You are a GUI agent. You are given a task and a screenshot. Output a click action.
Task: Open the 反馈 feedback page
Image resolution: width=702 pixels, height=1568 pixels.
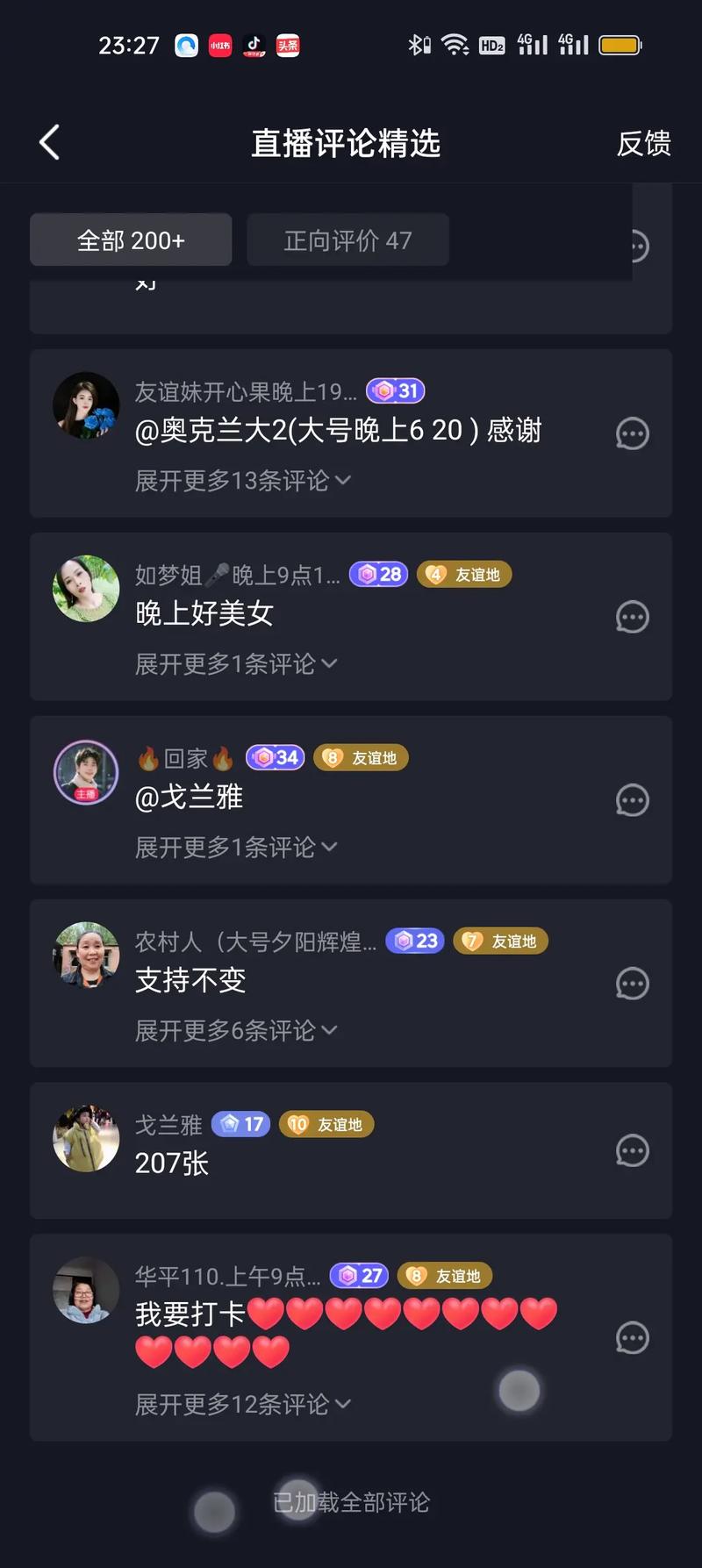click(645, 143)
